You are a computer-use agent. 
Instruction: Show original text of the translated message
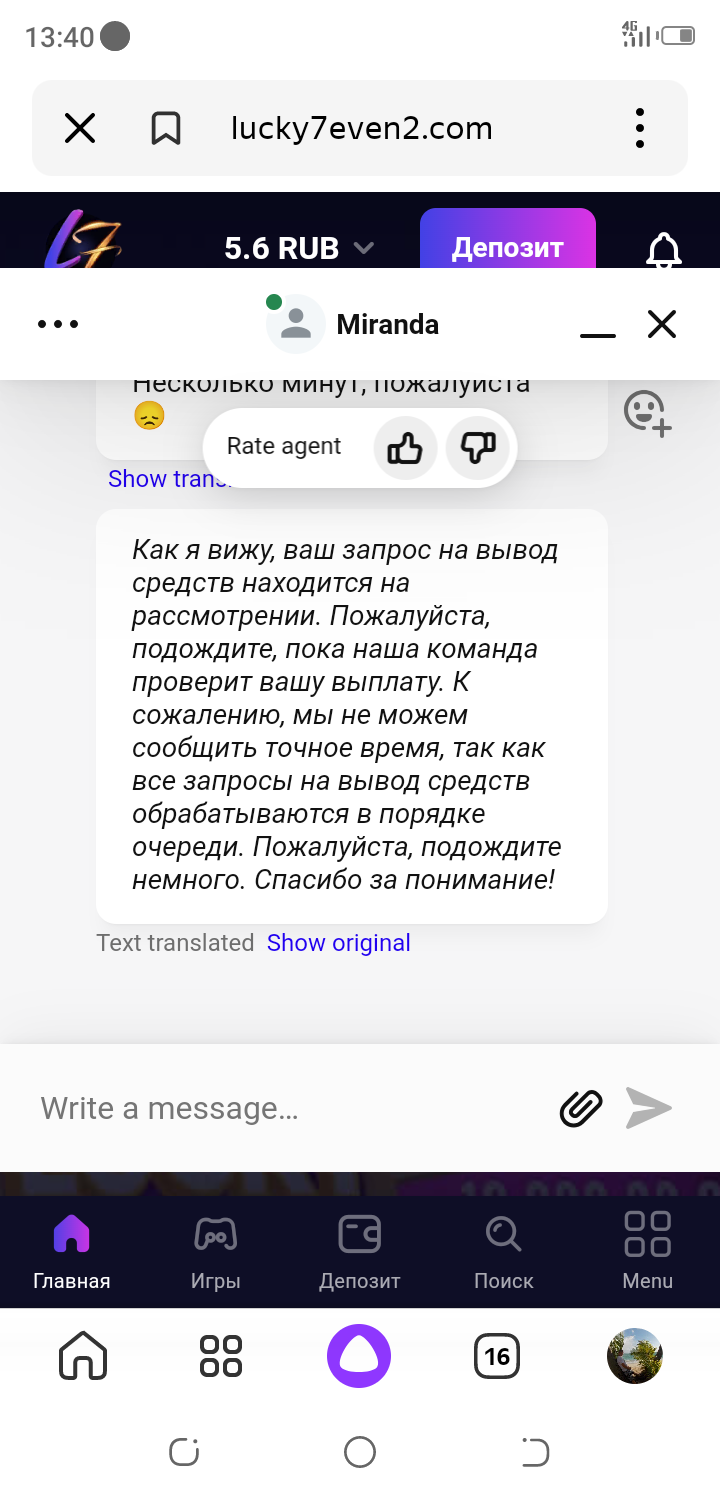click(x=338, y=943)
